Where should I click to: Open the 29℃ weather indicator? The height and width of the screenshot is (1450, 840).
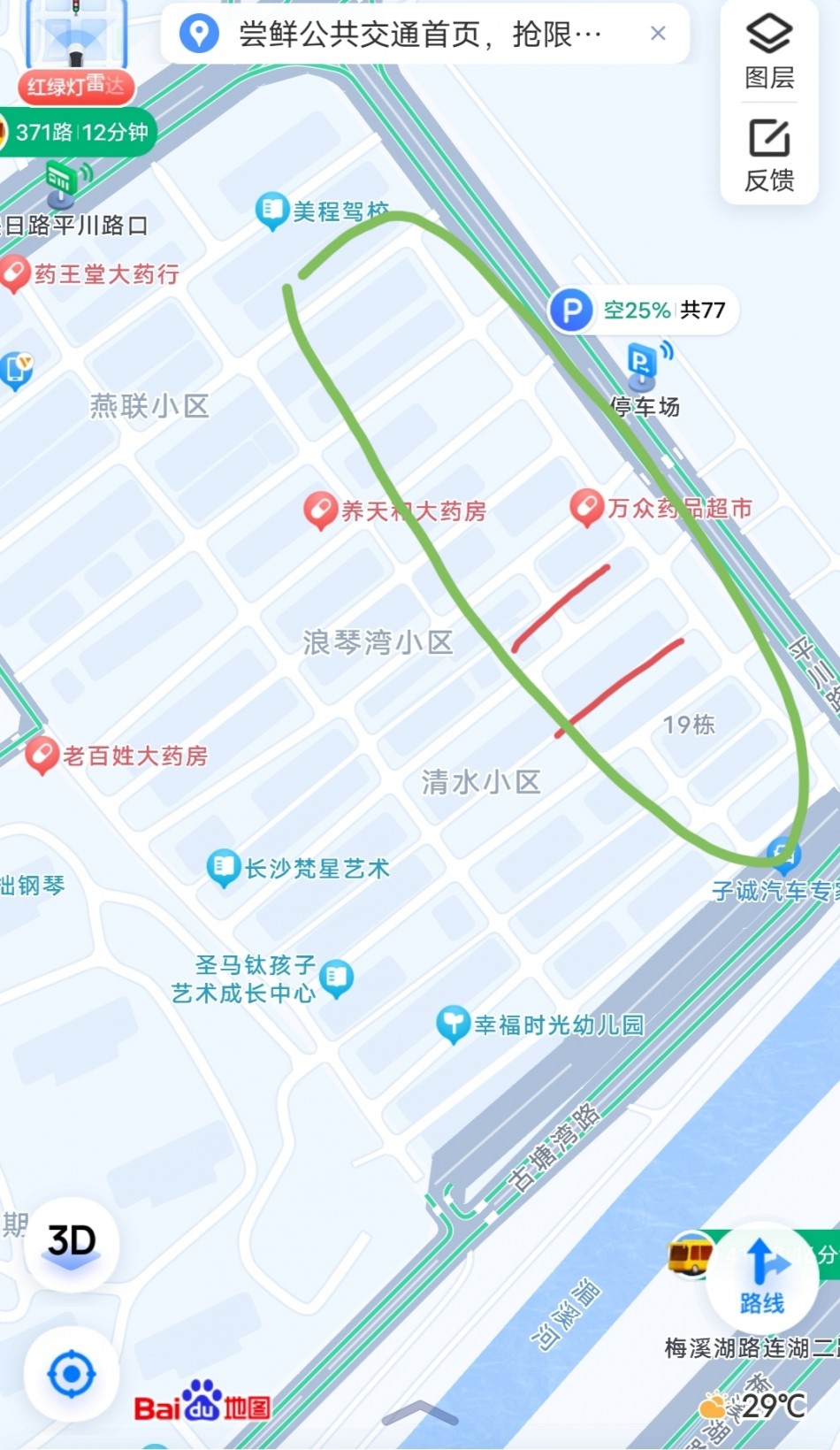click(754, 1405)
